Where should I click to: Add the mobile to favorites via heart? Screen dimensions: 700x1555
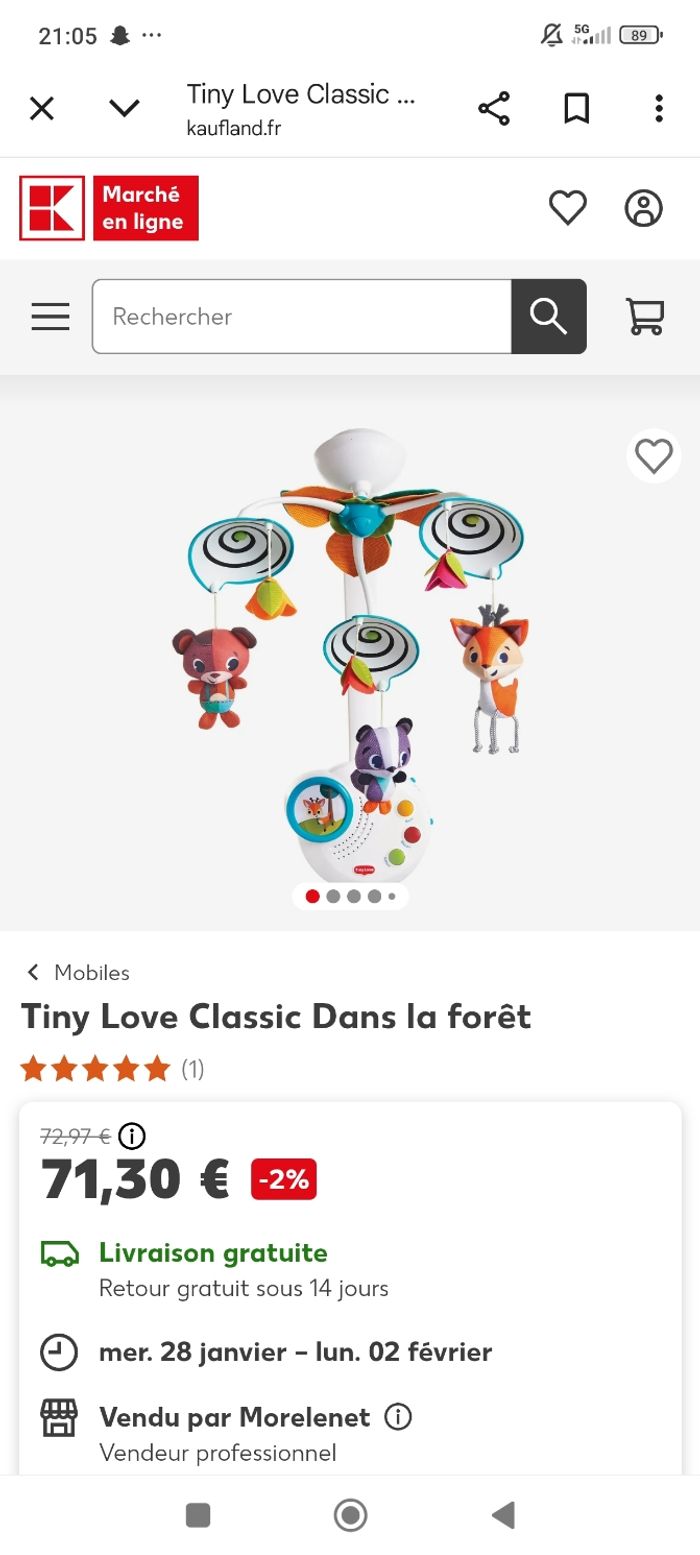(654, 456)
